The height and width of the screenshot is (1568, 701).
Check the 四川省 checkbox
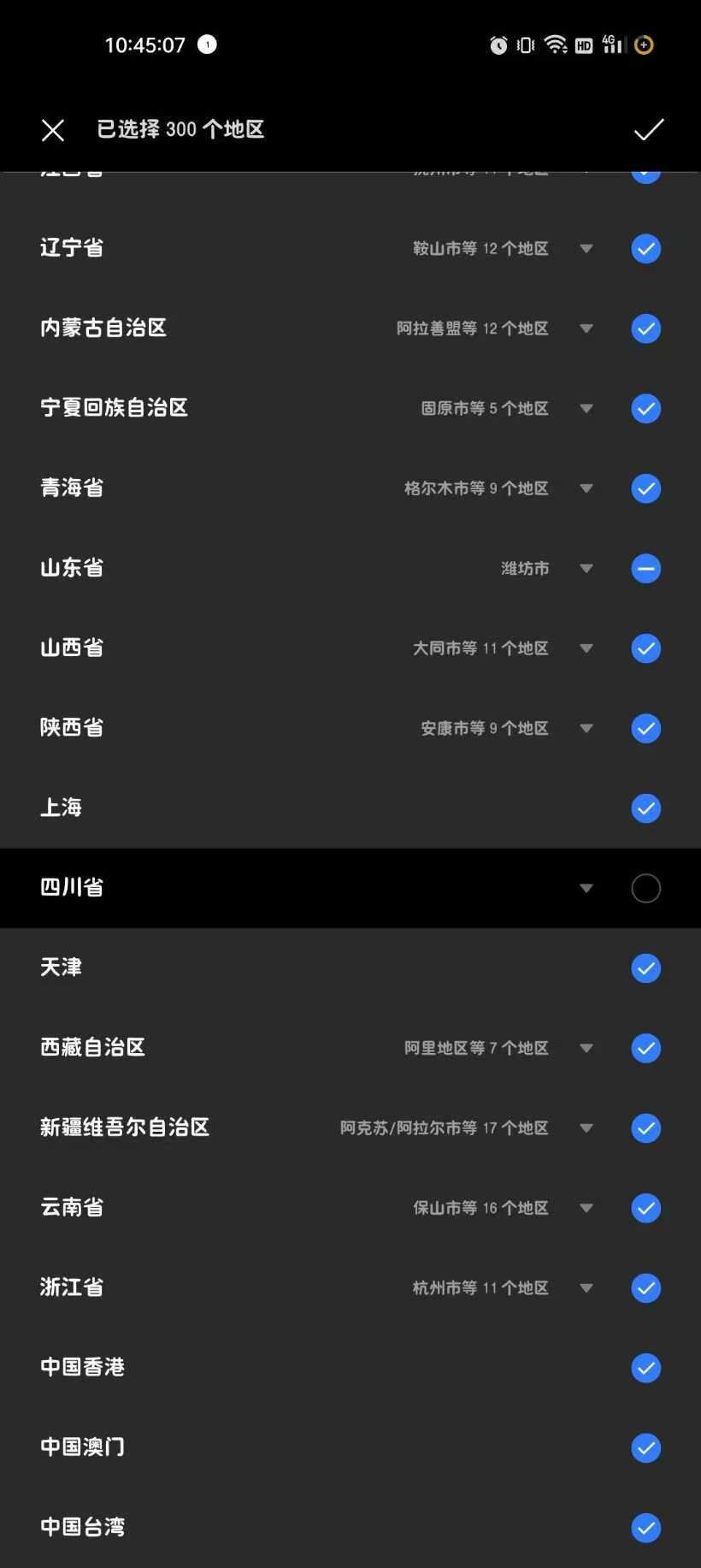click(x=645, y=889)
